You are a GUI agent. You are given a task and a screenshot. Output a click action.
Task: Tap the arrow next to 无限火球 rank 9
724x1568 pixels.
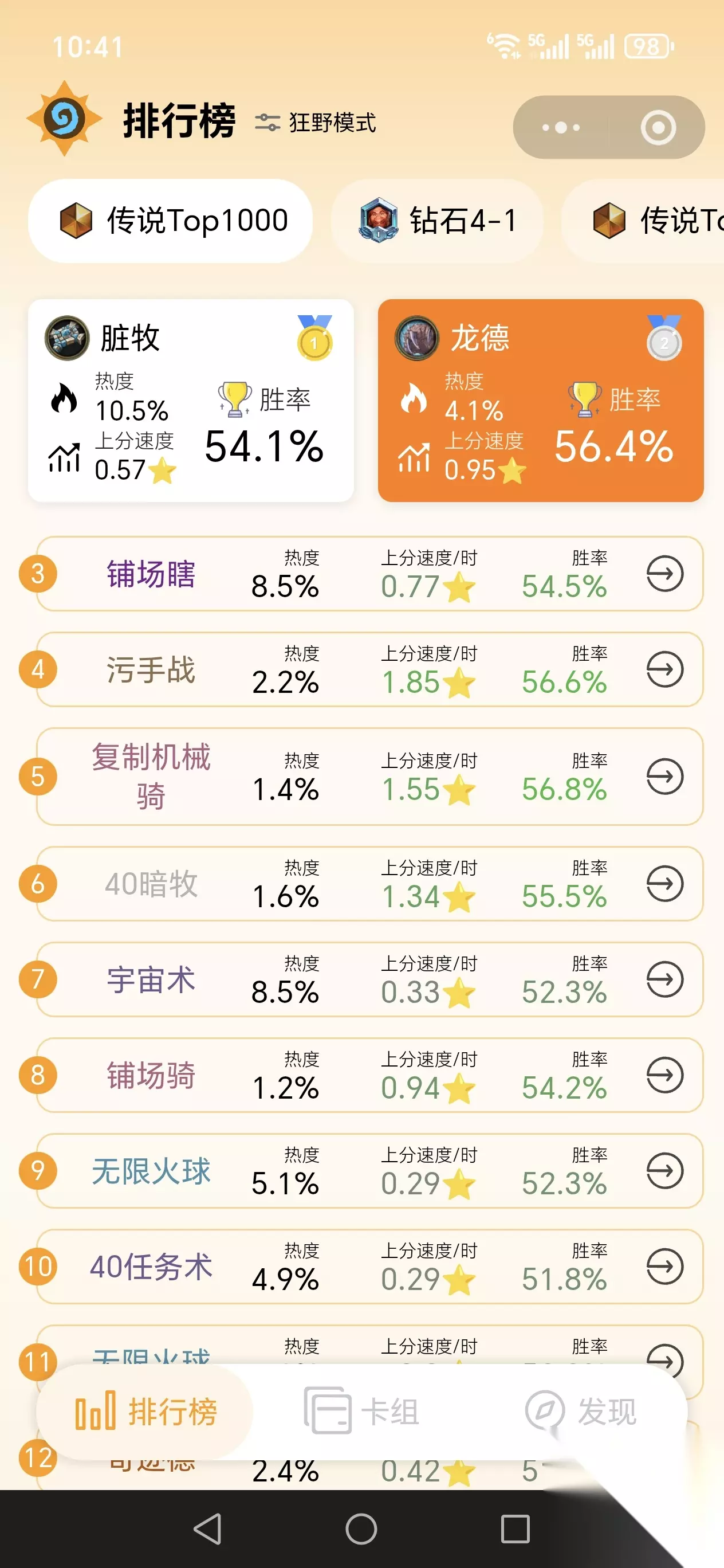[664, 1170]
